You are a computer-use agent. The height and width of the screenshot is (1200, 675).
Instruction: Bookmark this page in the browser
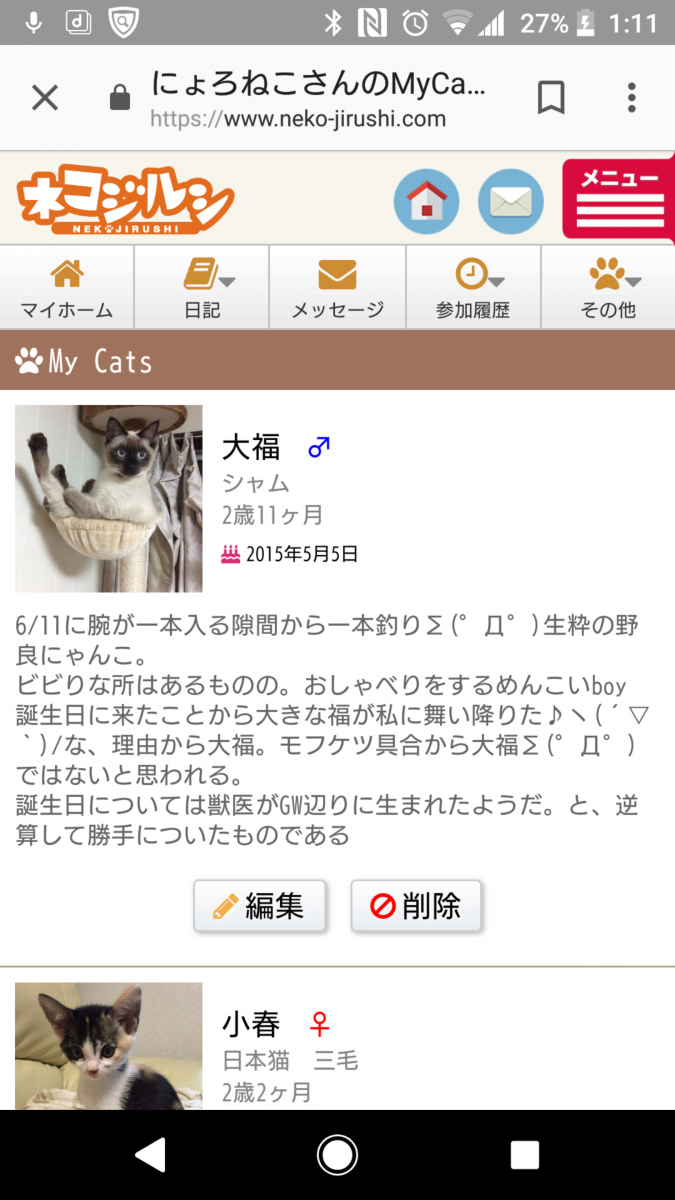551,98
